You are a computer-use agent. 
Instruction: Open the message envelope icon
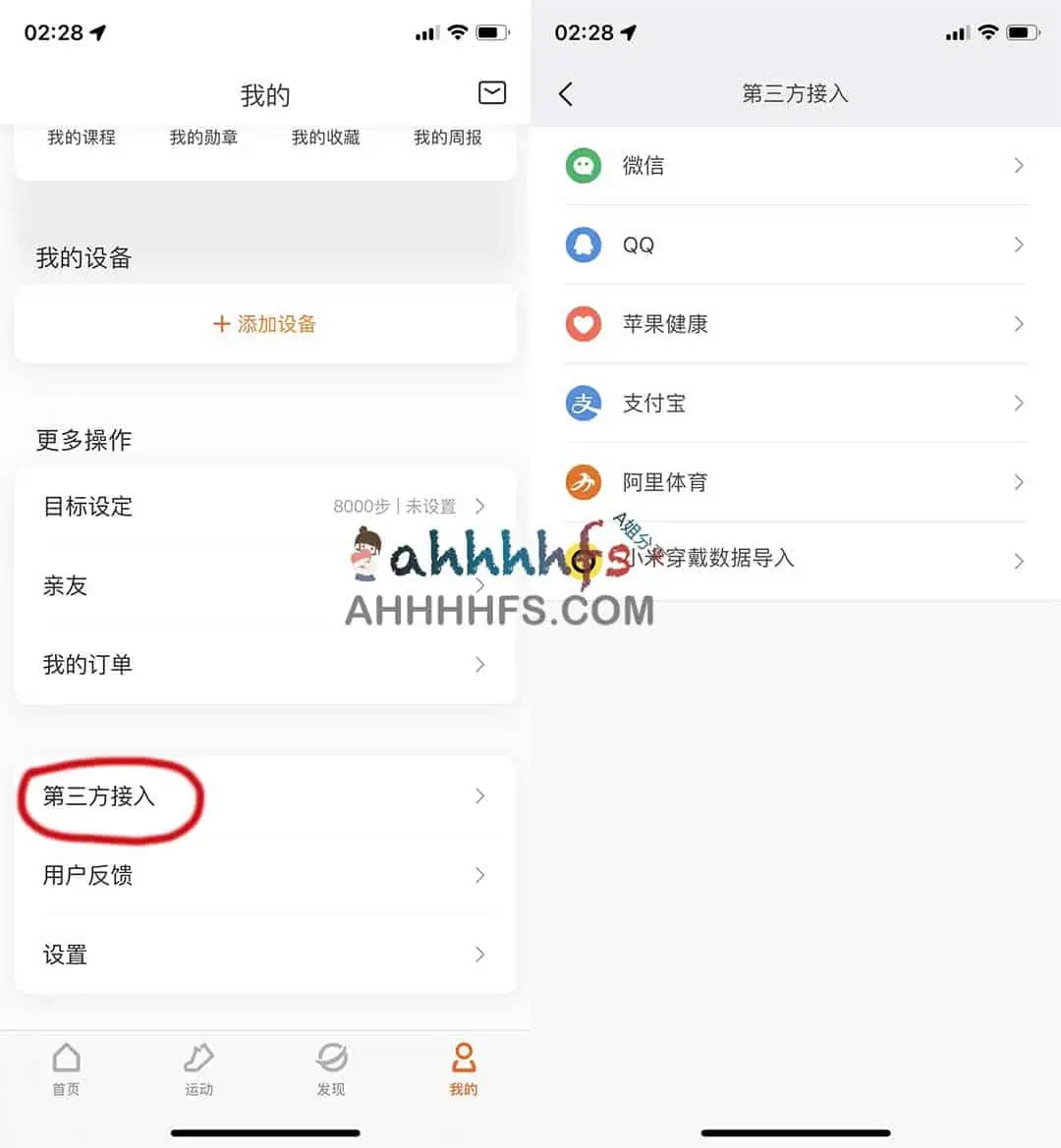click(492, 92)
